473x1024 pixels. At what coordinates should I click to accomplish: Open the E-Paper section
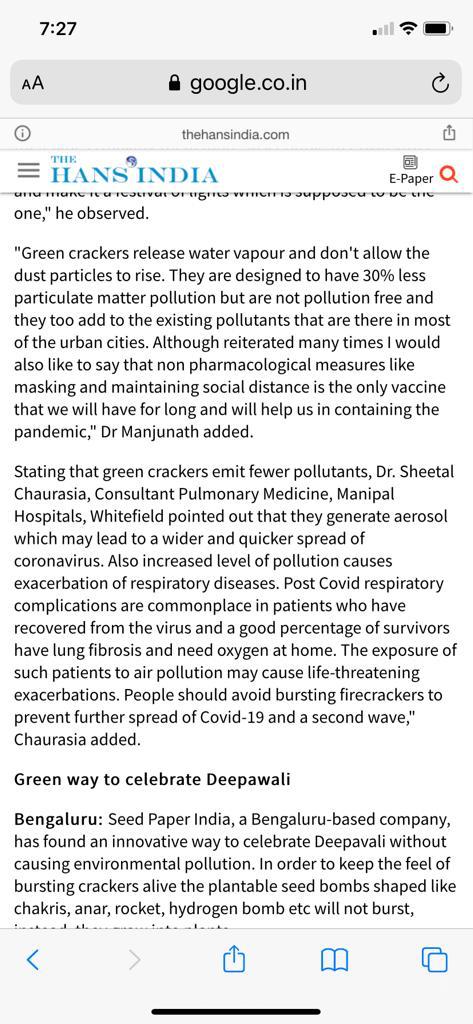(x=411, y=170)
